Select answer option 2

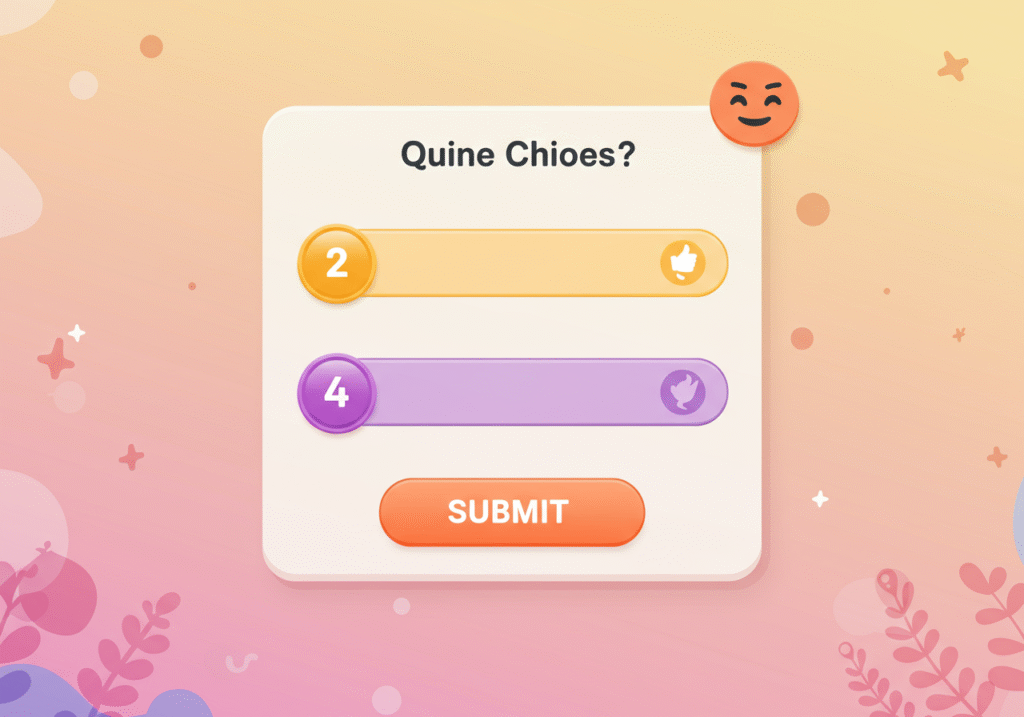513,263
